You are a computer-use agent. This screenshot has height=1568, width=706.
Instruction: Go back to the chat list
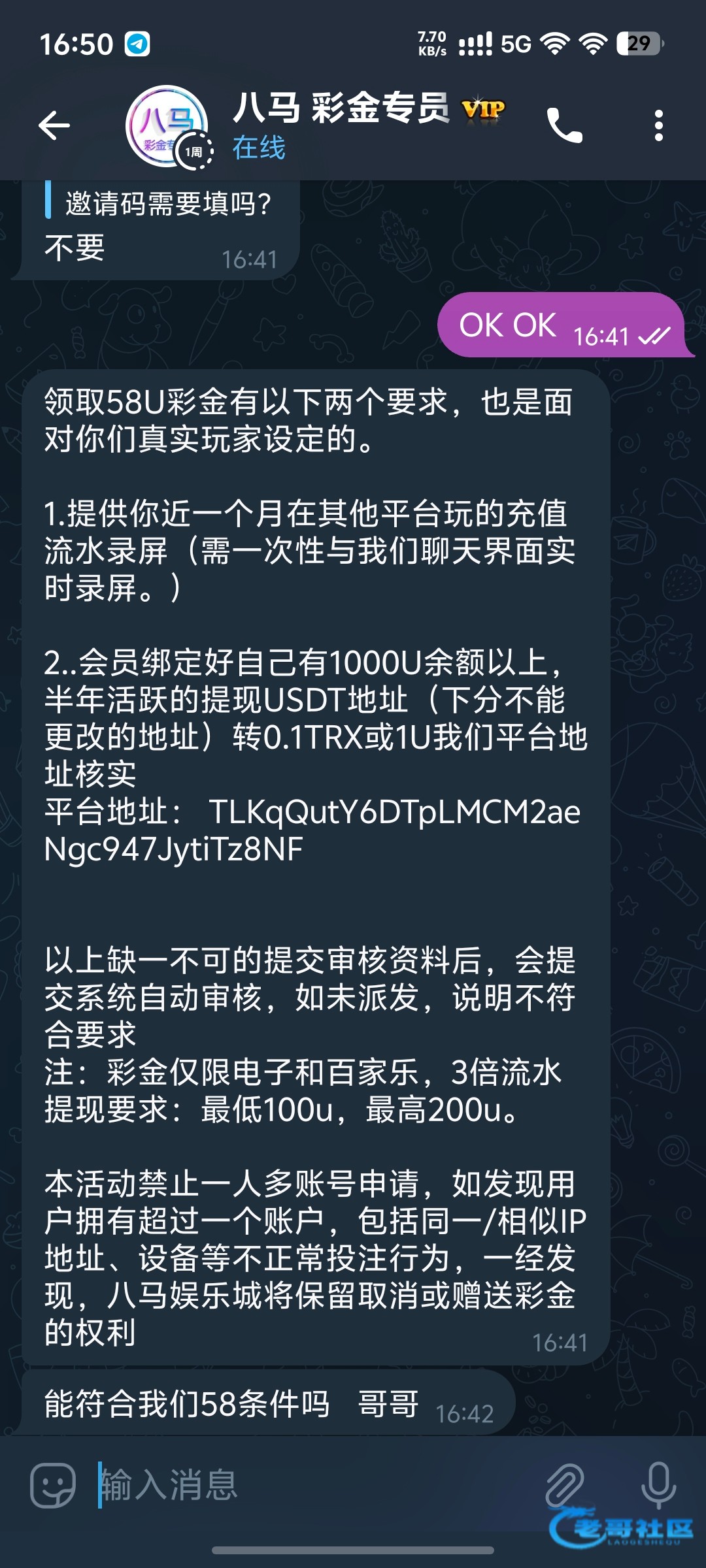pyautogui.click(x=54, y=125)
